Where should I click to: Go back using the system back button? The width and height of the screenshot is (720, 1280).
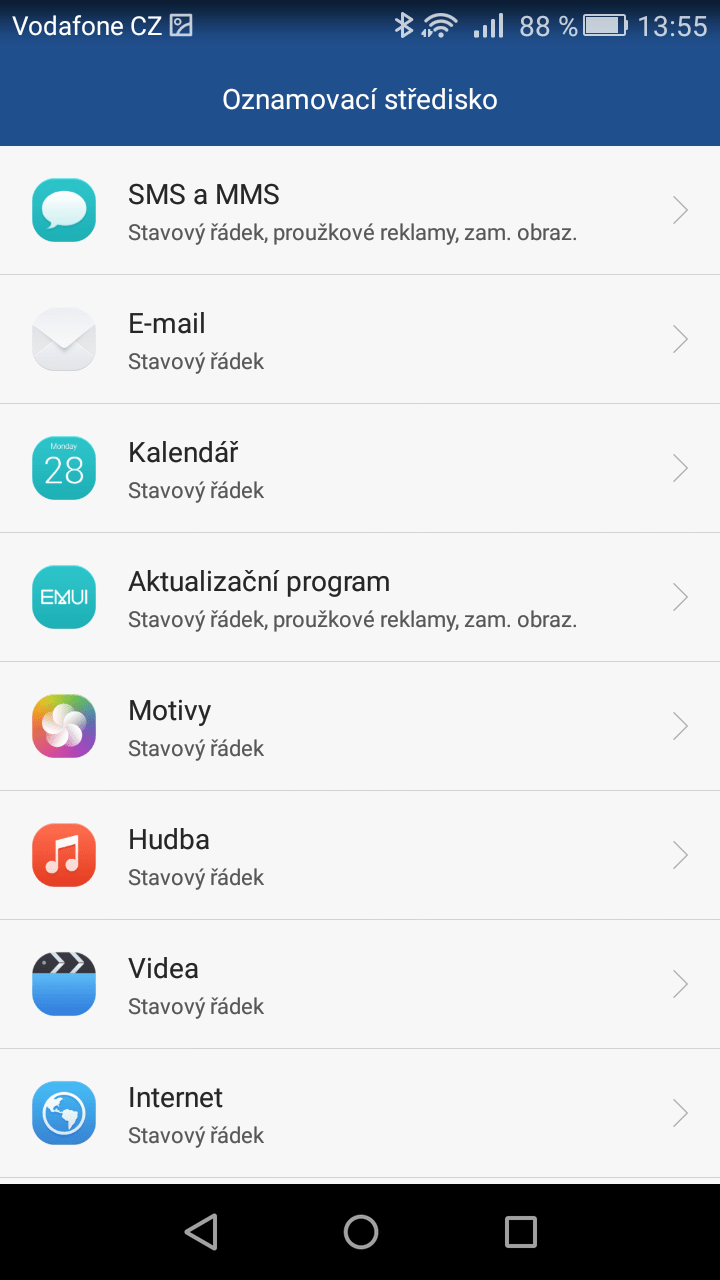[x=201, y=1232]
